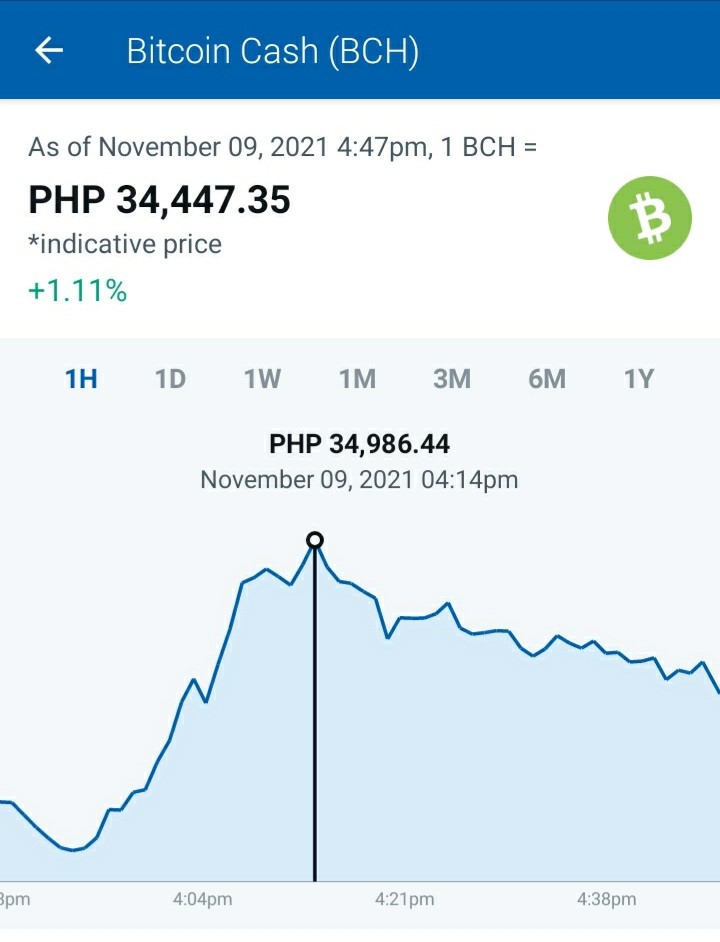Tap the 04:14pm chart point marker
The height and width of the screenshot is (942, 720).
coord(315,540)
